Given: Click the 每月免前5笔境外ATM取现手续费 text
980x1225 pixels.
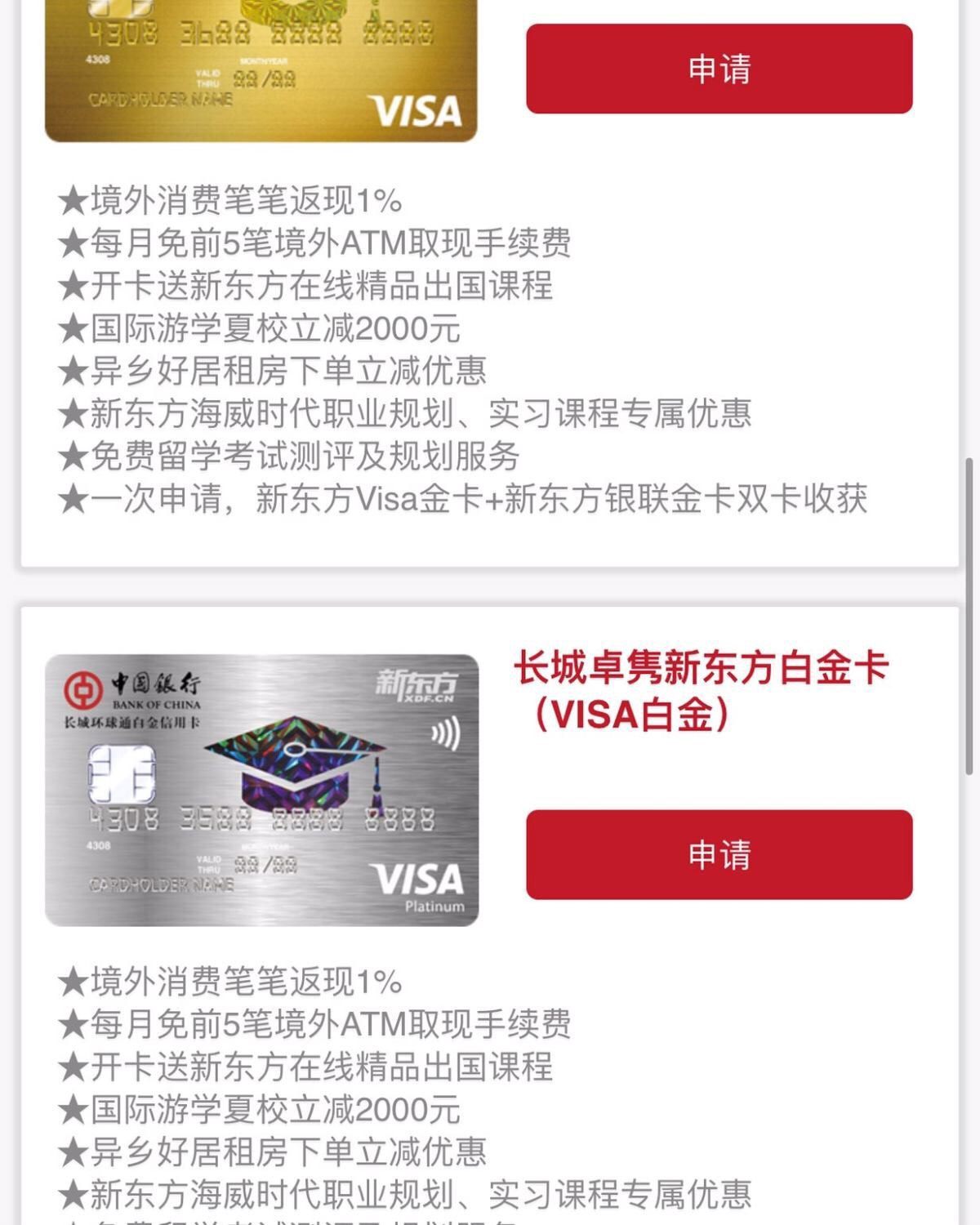Looking at the screenshot, I should click(318, 241).
